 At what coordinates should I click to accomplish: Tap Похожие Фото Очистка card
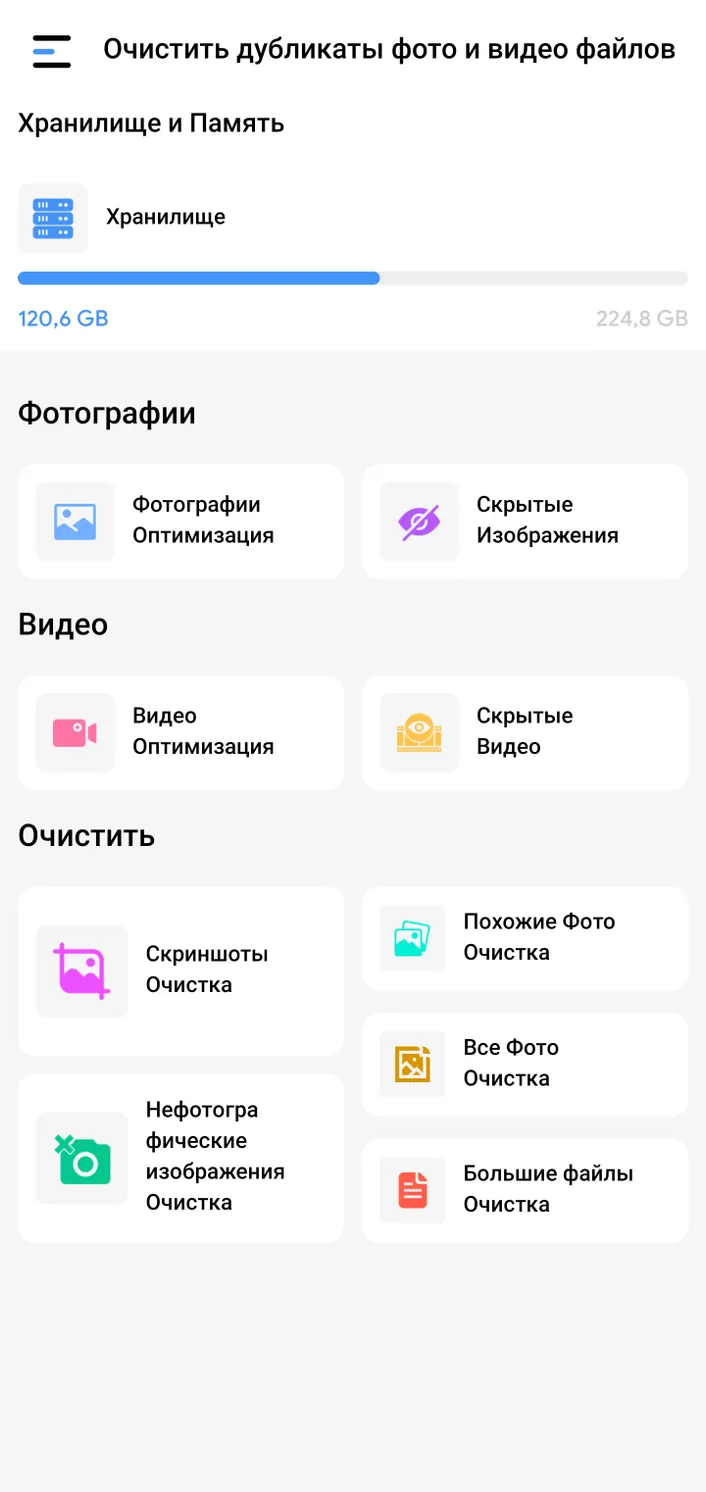(x=525, y=938)
